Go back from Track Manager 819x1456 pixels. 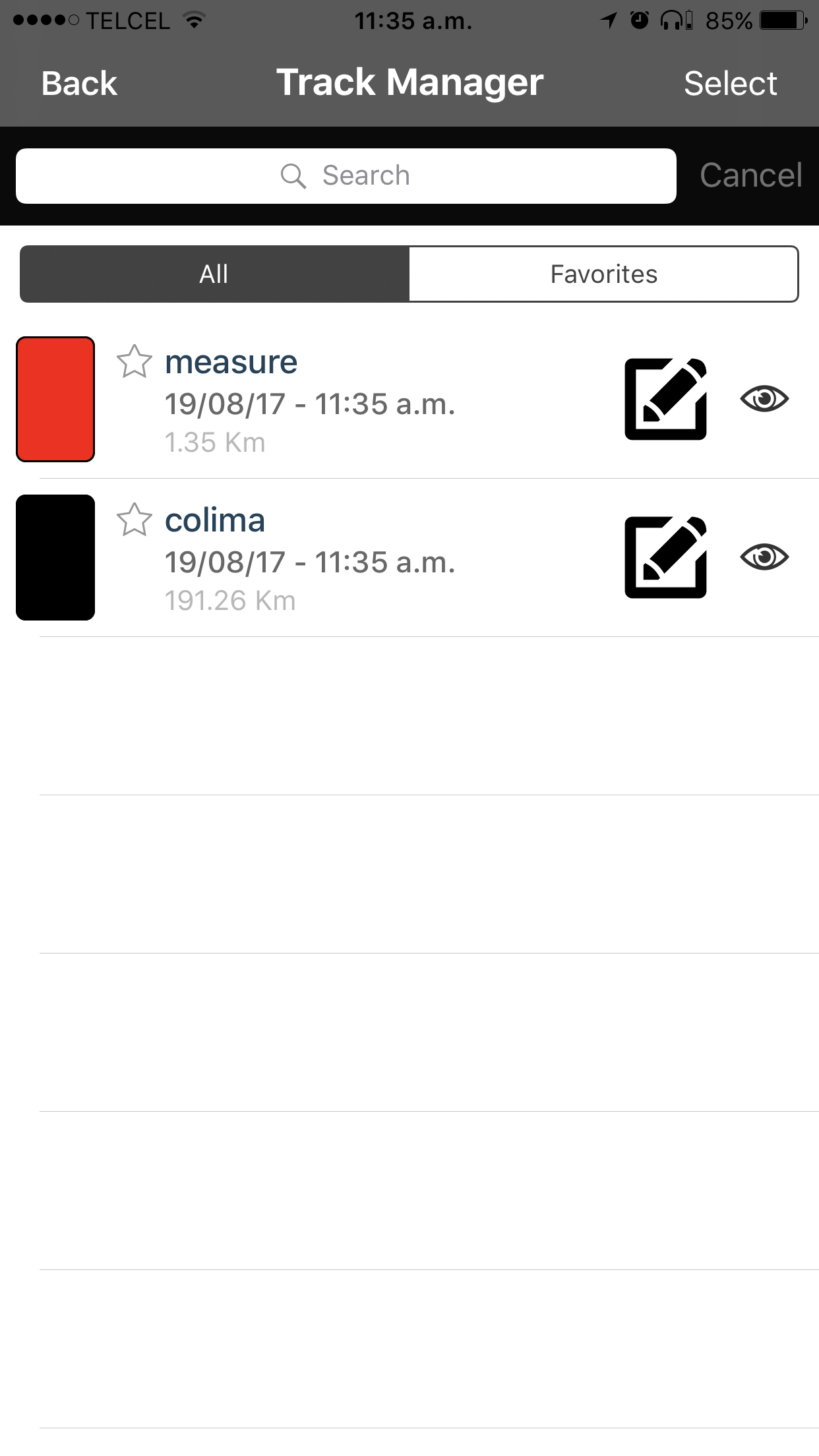click(x=79, y=84)
